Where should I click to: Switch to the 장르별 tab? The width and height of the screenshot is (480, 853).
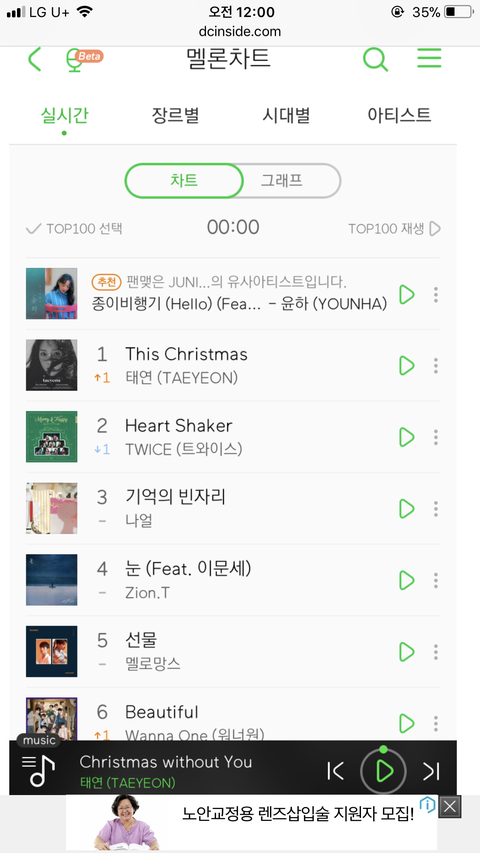175,115
